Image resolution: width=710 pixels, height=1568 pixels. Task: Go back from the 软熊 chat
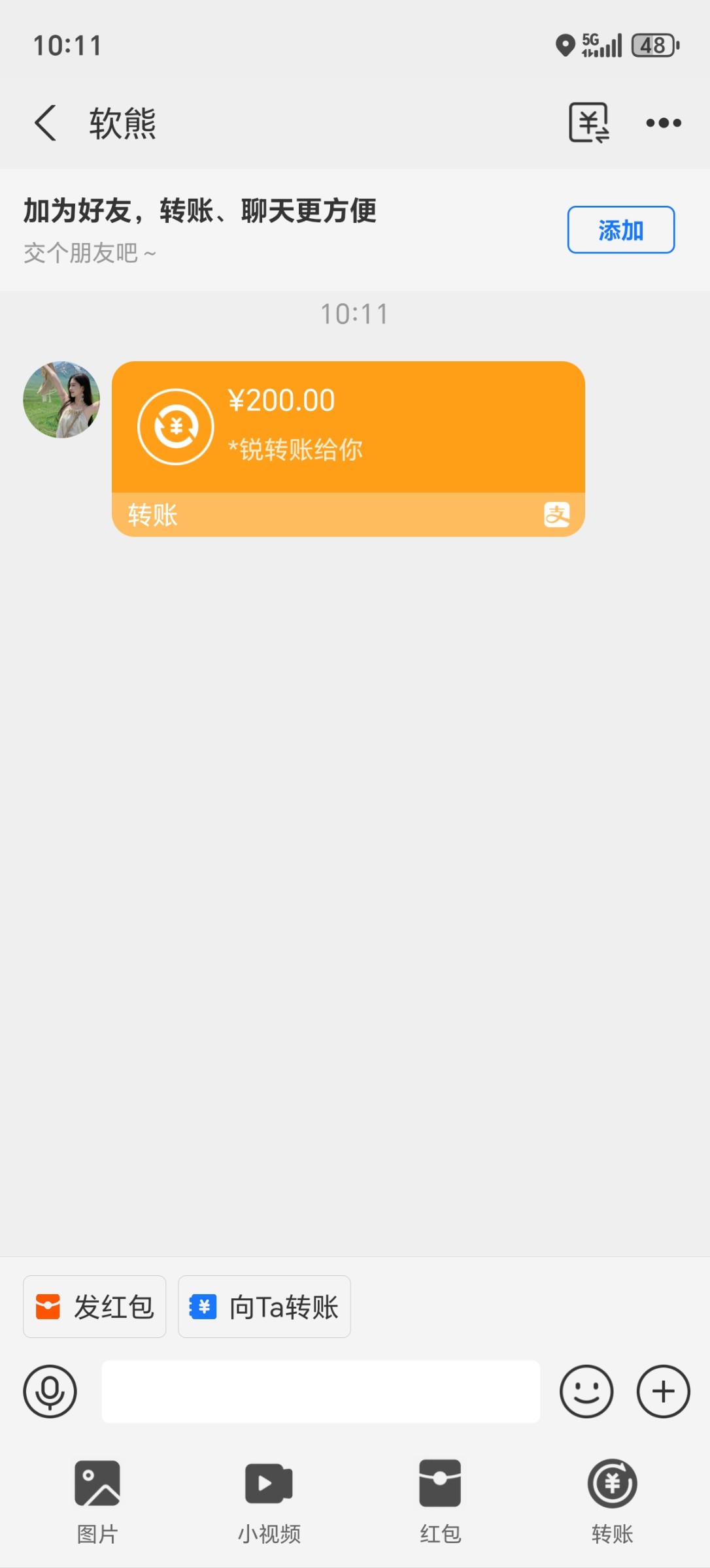(45, 123)
